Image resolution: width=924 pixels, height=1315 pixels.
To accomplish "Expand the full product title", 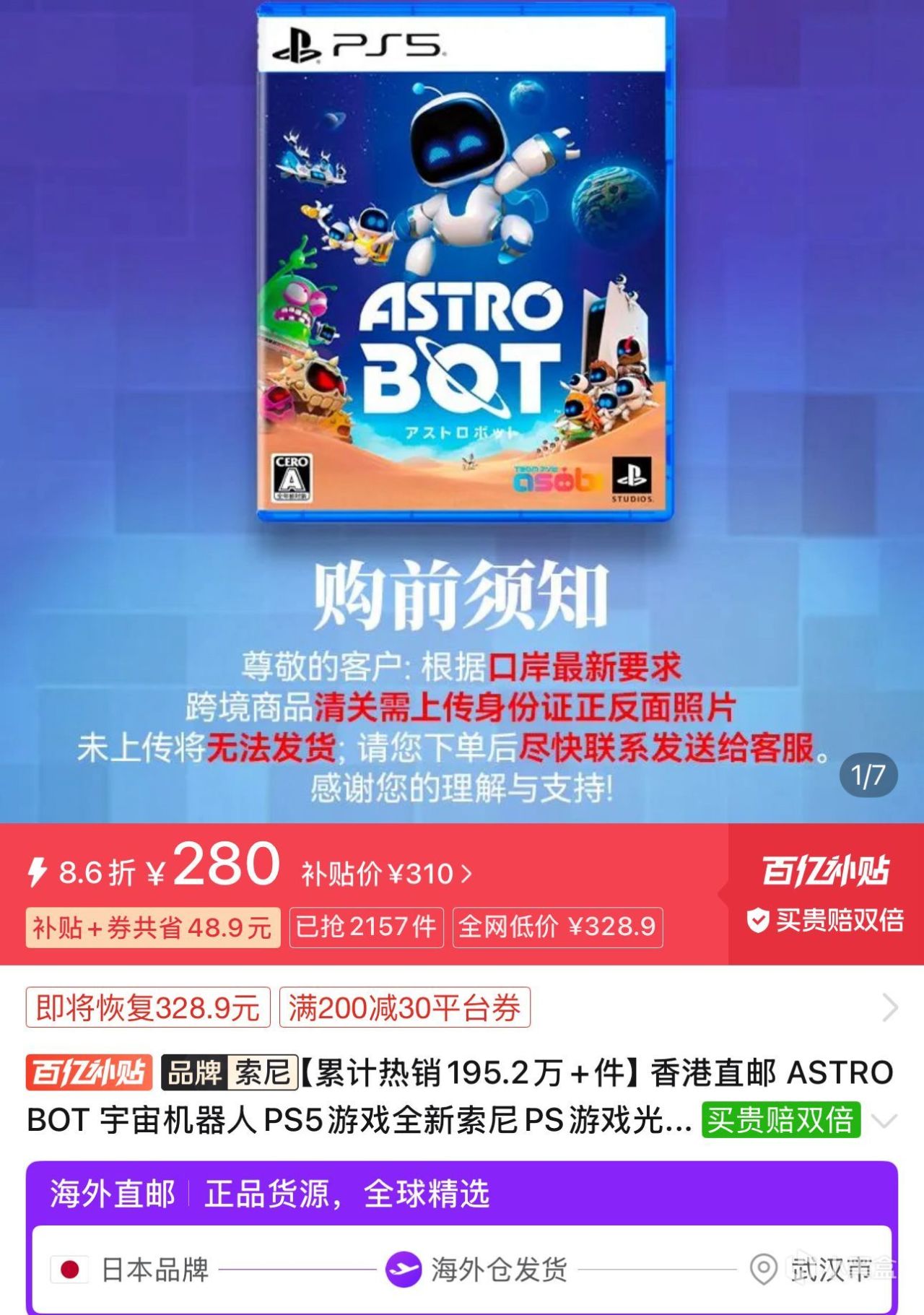I will click(x=885, y=1121).
